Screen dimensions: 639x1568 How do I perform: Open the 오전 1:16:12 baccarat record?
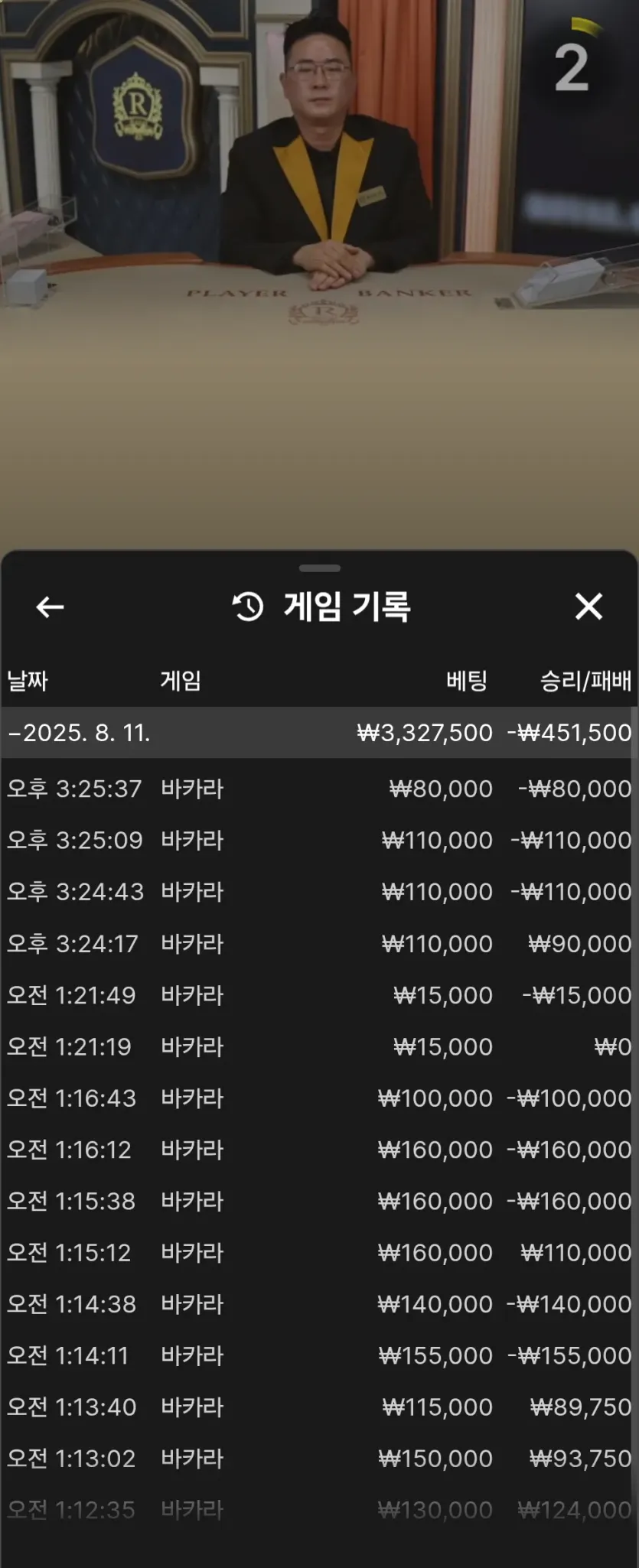tap(318, 1150)
